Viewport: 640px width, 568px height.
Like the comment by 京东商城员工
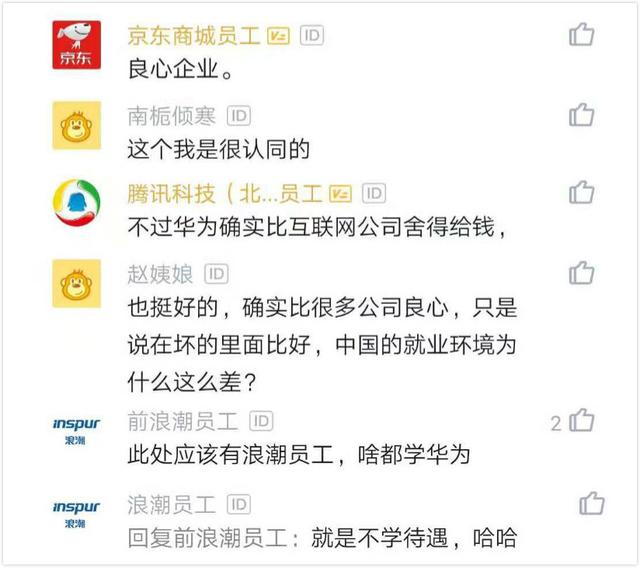pyautogui.click(x=582, y=35)
